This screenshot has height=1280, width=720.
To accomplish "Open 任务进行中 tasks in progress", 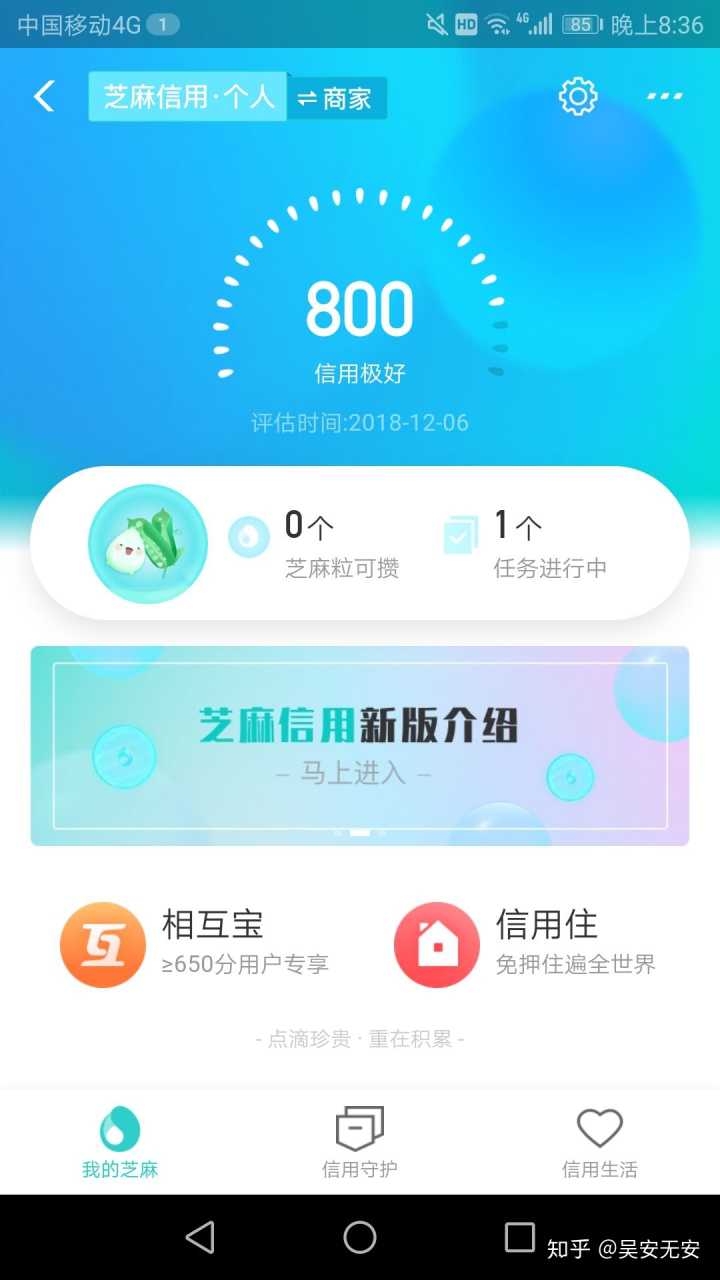I will click(528, 543).
